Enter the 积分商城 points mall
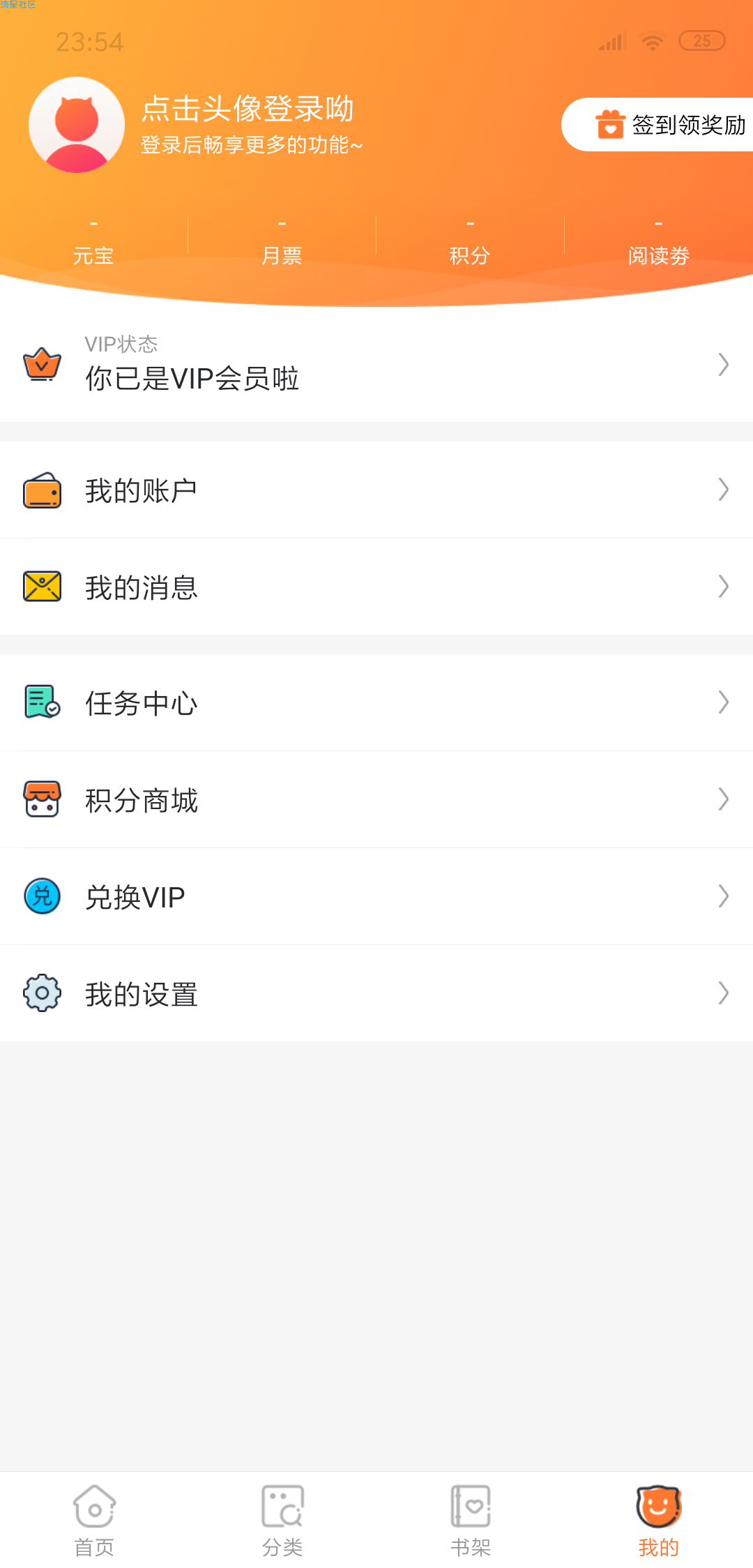The image size is (753, 1568). coord(376,800)
